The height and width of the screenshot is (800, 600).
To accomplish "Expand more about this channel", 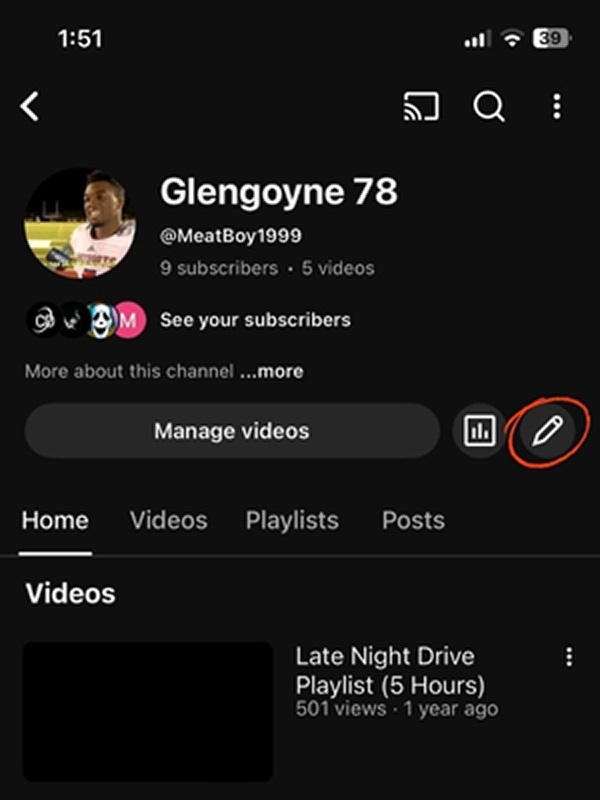I will pyautogui.click(x=271, y=371).
